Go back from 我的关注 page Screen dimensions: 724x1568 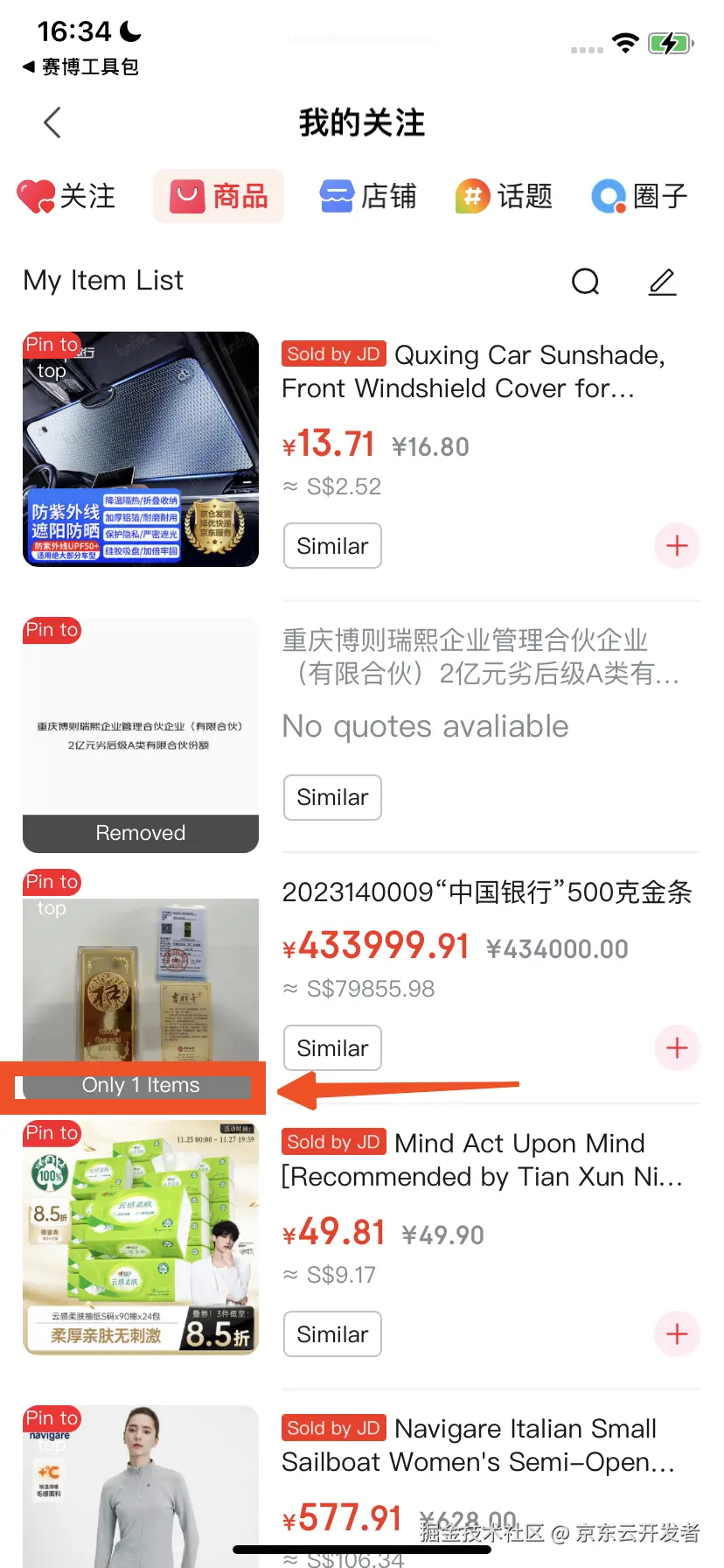pyautogui.click(x=52, y=122)
